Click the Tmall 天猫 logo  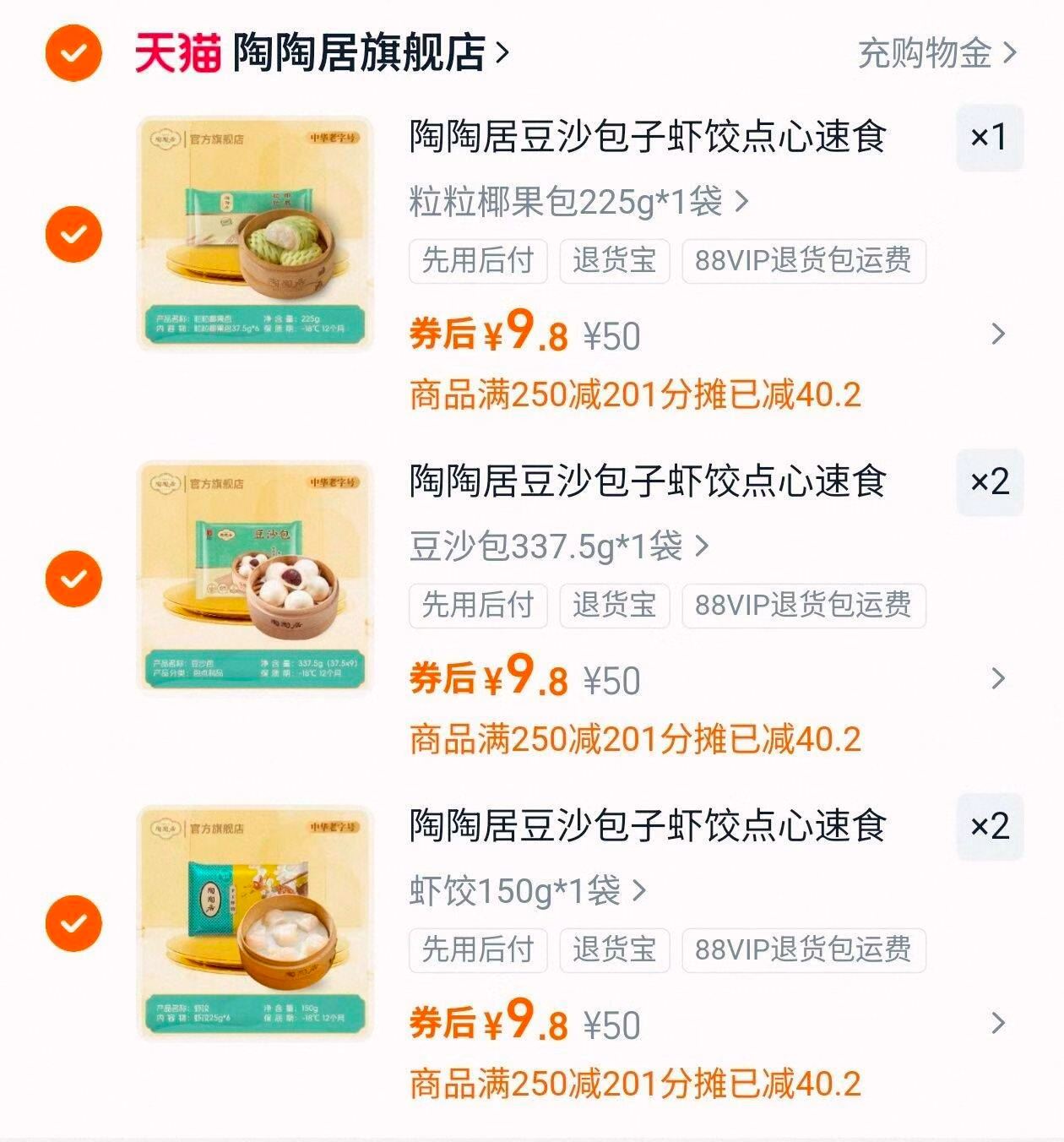pos(176,52)
